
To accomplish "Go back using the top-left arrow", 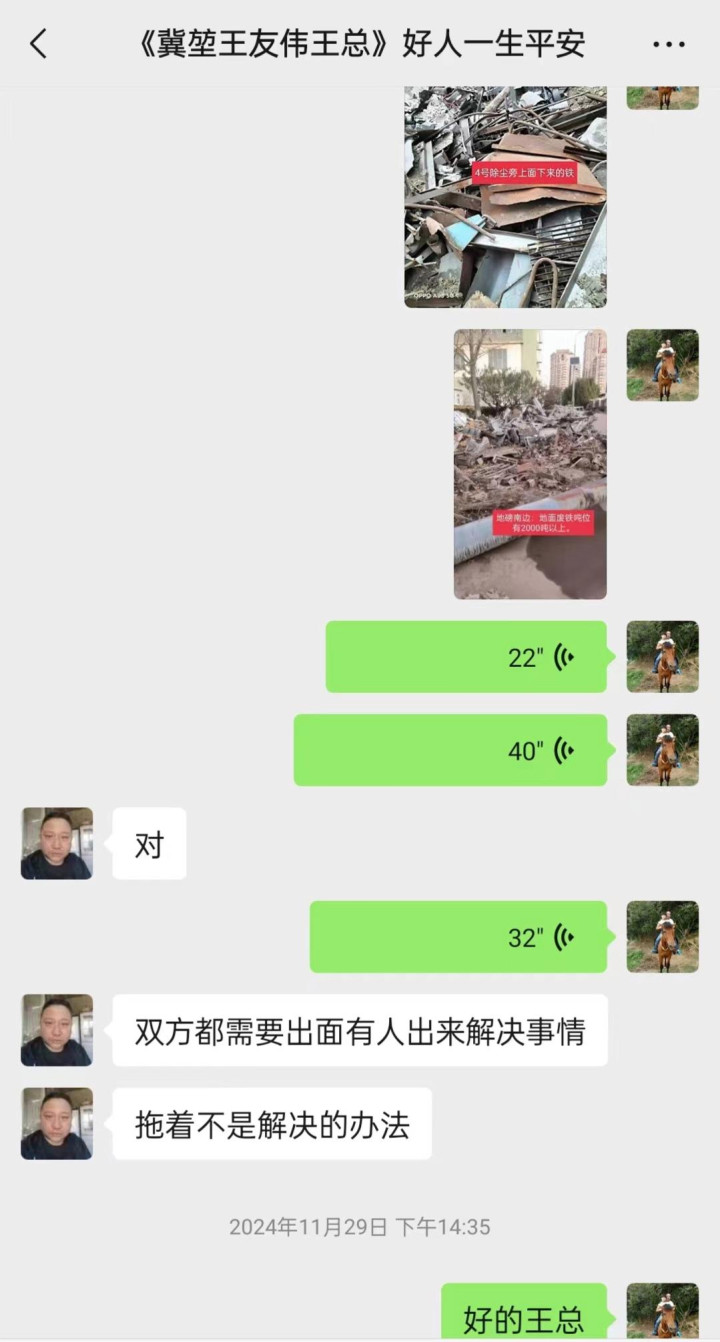I will (38, 44).
